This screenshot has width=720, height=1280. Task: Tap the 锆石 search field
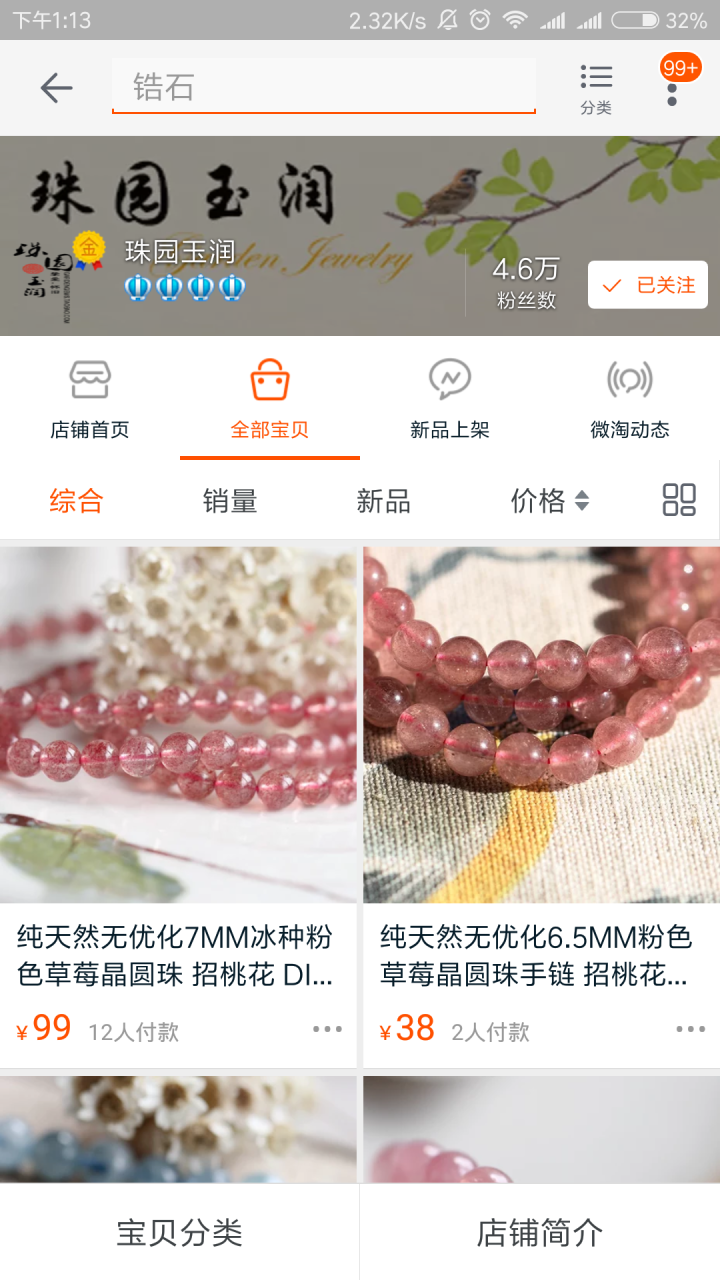point(323,87)
